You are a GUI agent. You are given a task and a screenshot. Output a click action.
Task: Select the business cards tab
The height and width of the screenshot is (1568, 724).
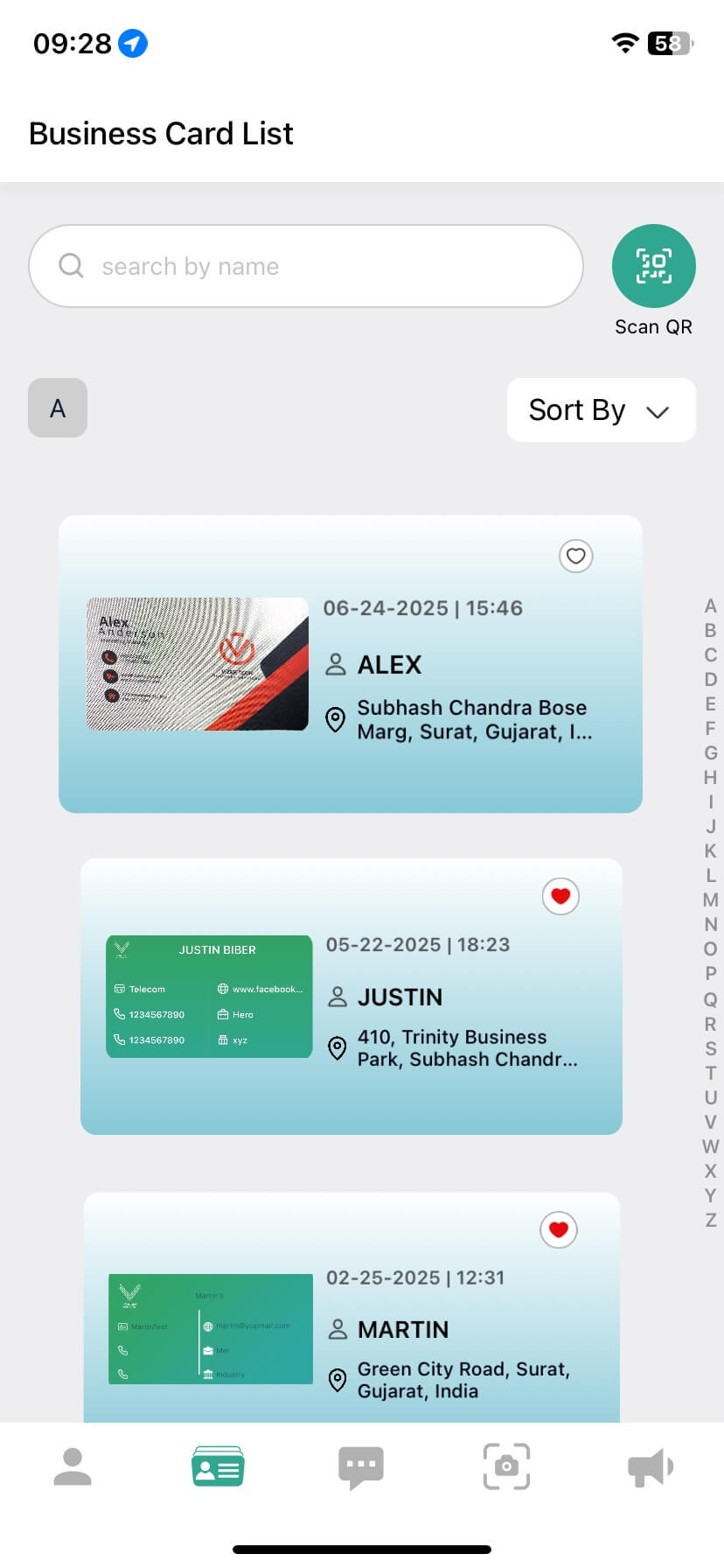coord(218,1466)
